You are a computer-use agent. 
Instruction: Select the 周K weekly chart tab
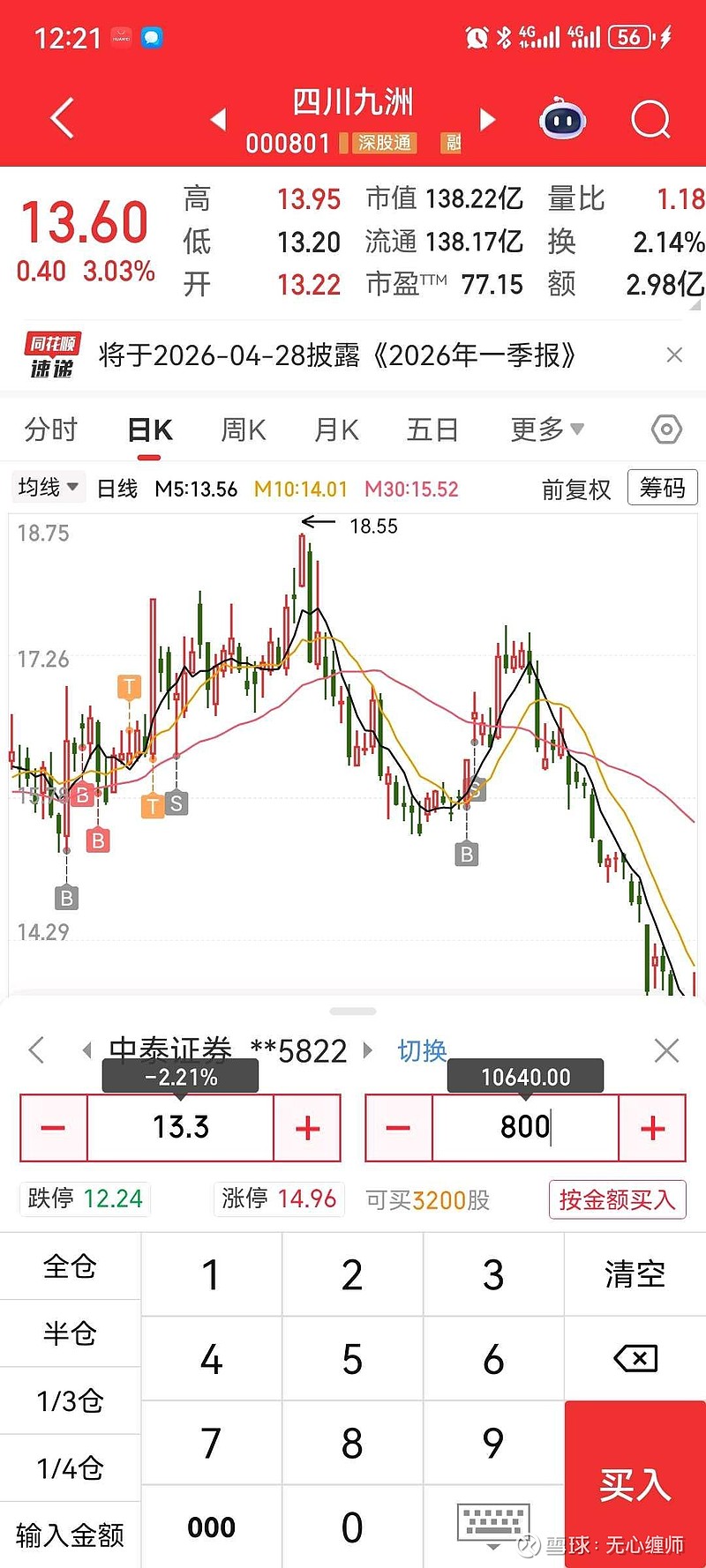[x=242, y=429]
